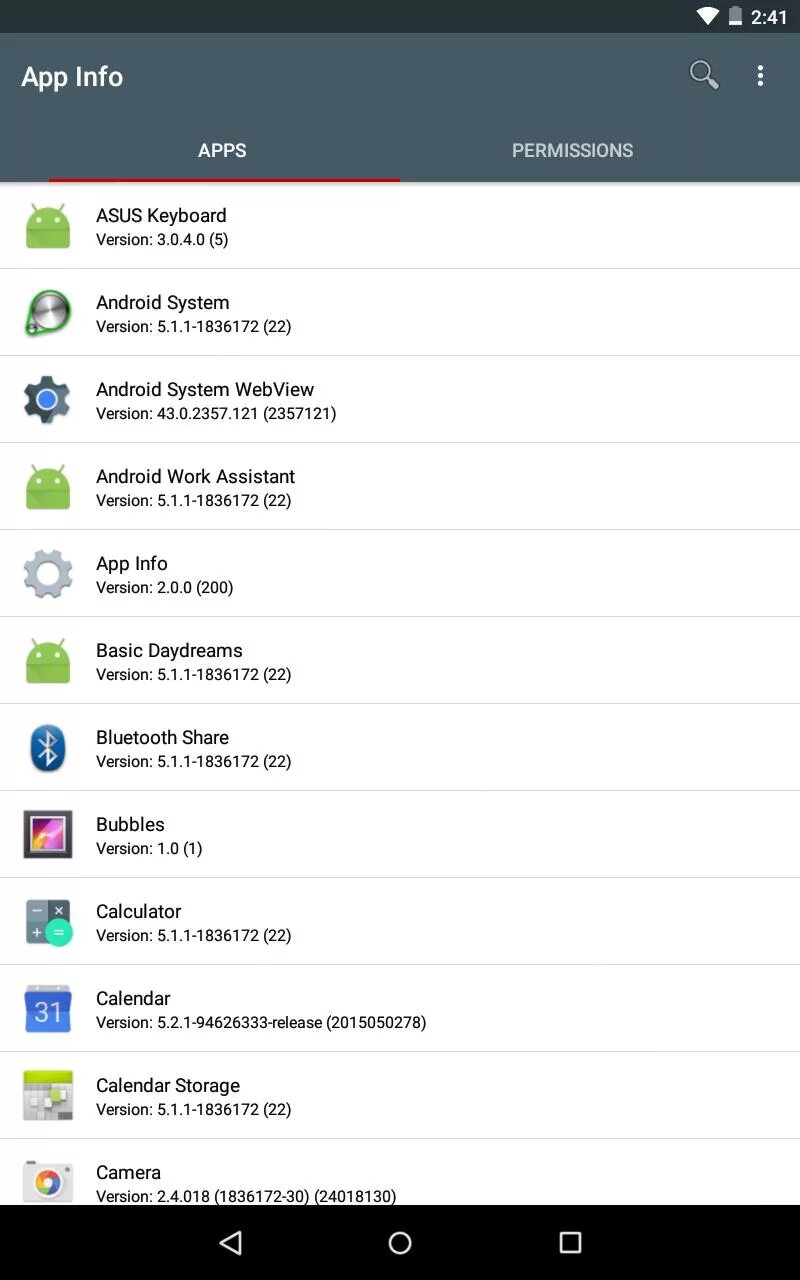View Camera app info
Screen dimensions: 800x1280
(x=400, y=1173)
